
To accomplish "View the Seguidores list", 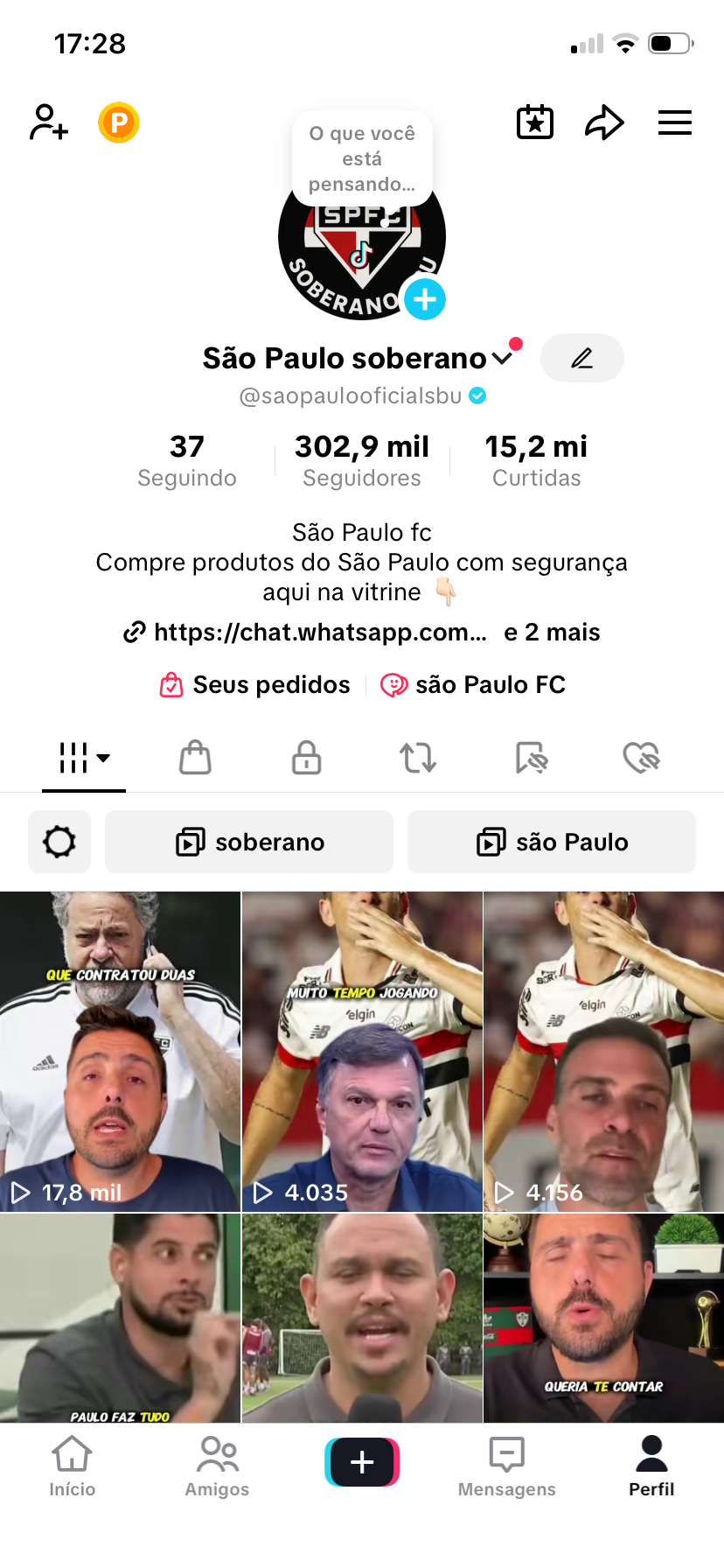I will (x=362, y=461).
